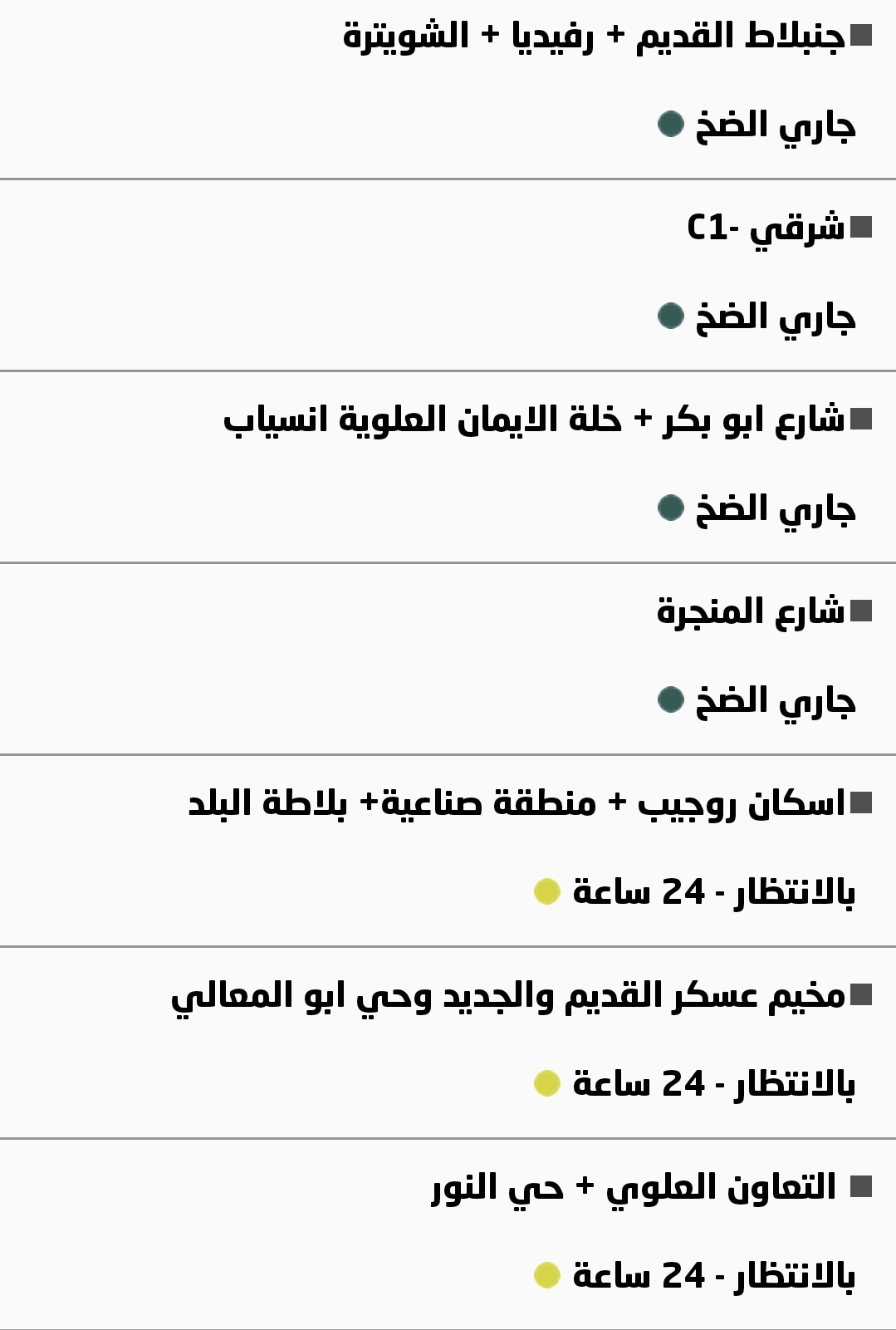Open the جنبلاط القديم + رفيديا + الشويترة row

594,37
